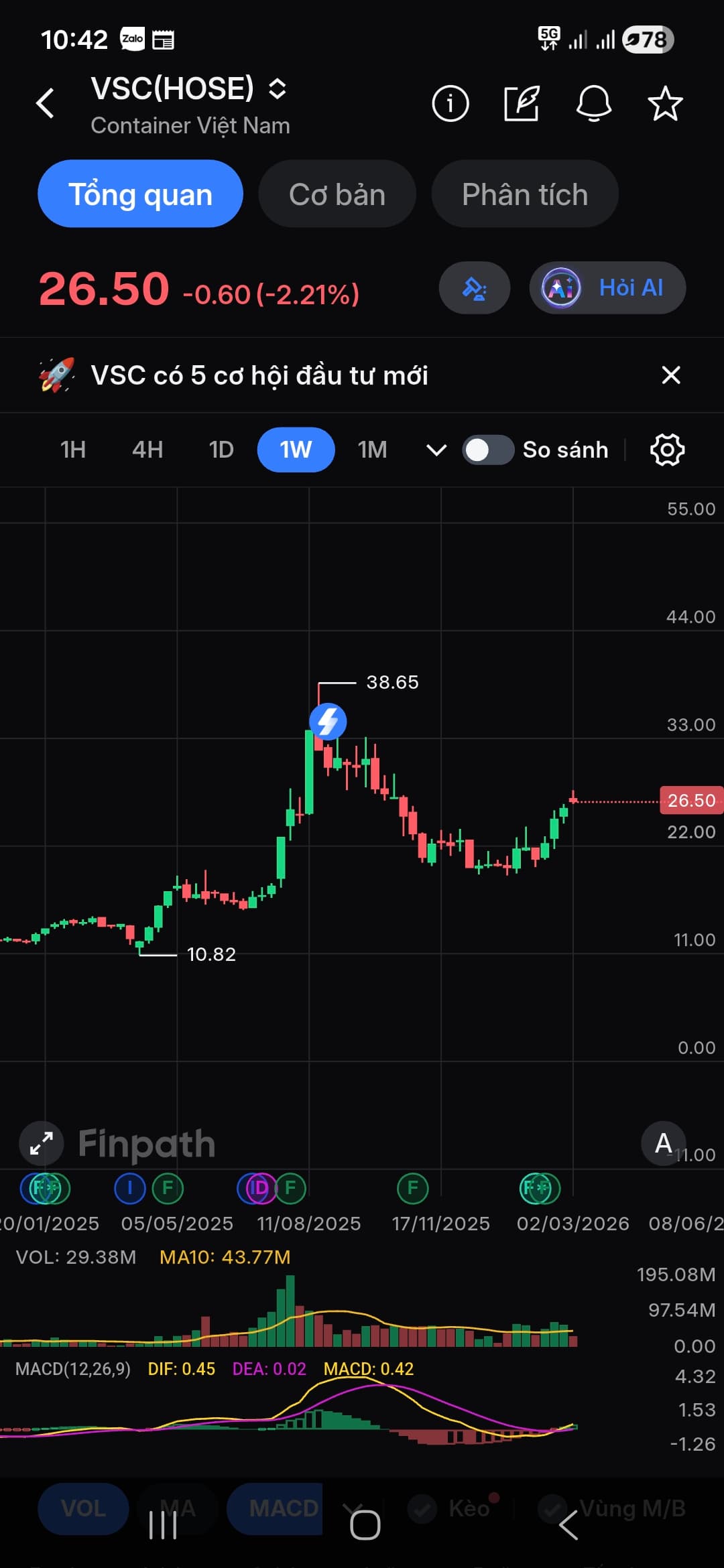Open the note editing icon
The height and width of the screenshot is (1568, 724).
(522, 104)
